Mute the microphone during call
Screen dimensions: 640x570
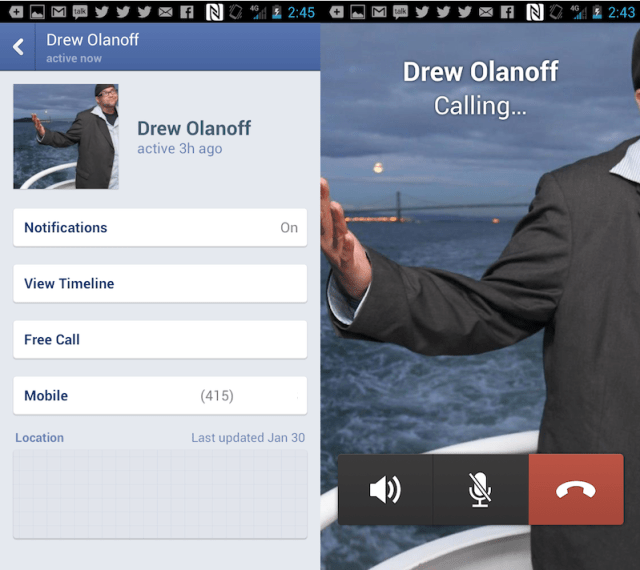[480, 490]
